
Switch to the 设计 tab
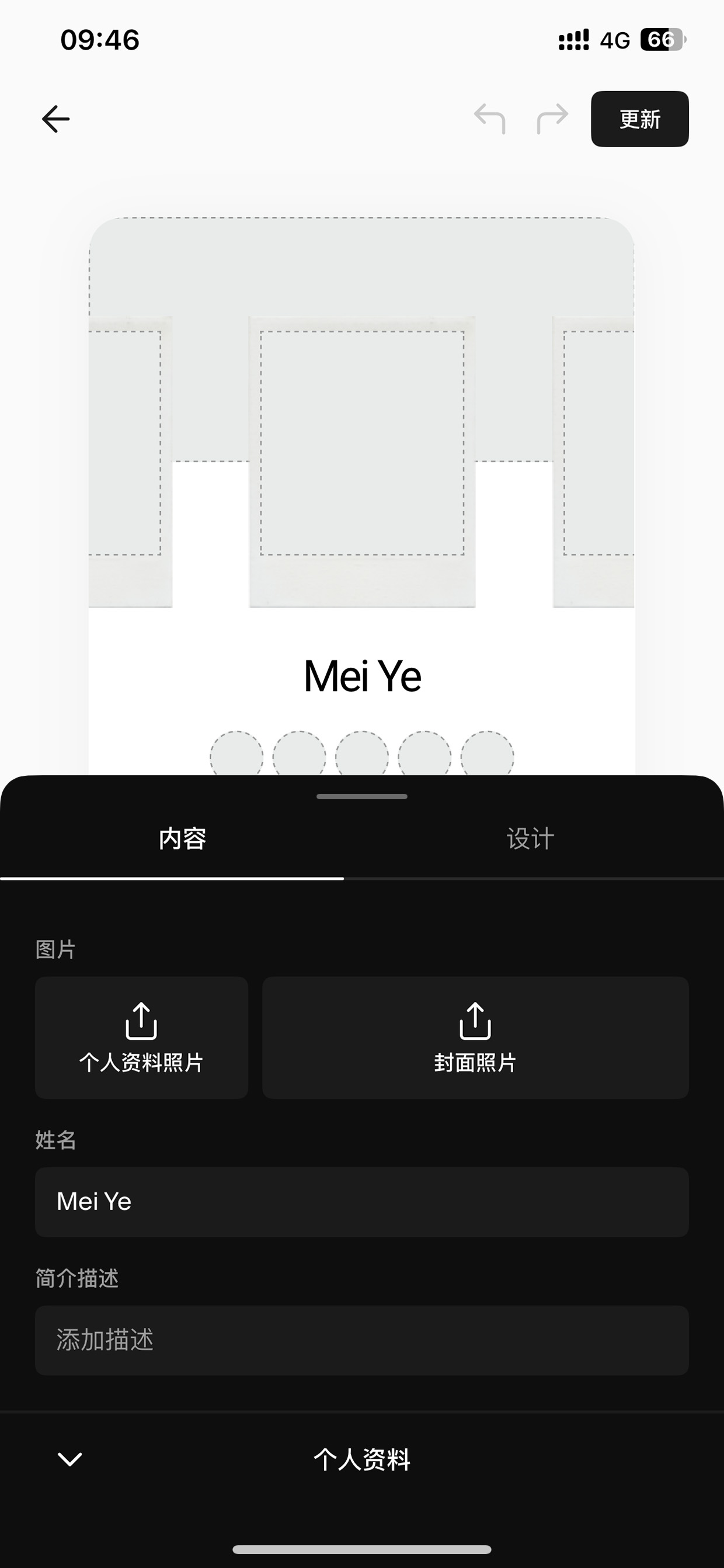click(531, 839)
